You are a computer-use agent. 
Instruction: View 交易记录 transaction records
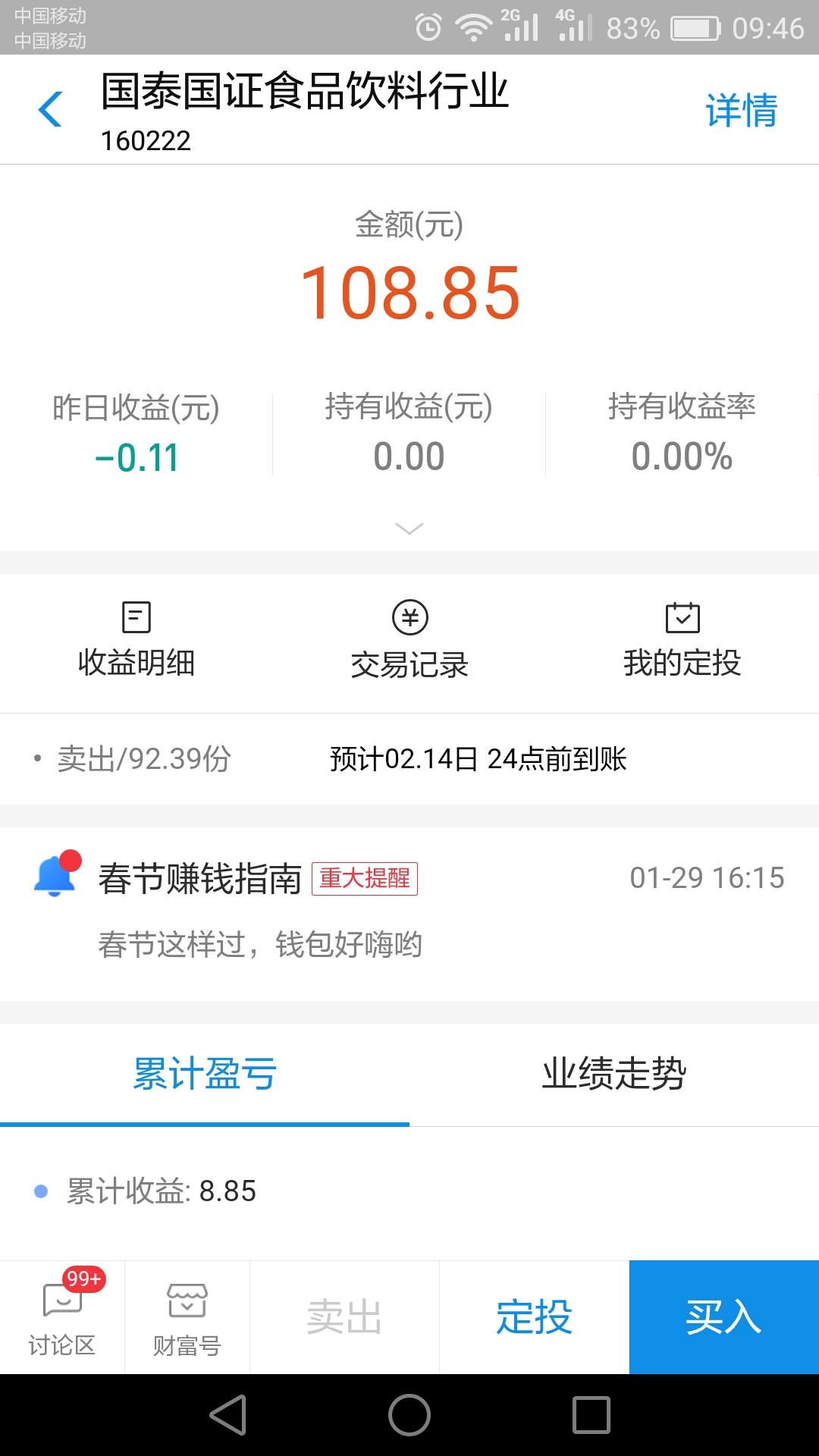click(409, 641)
